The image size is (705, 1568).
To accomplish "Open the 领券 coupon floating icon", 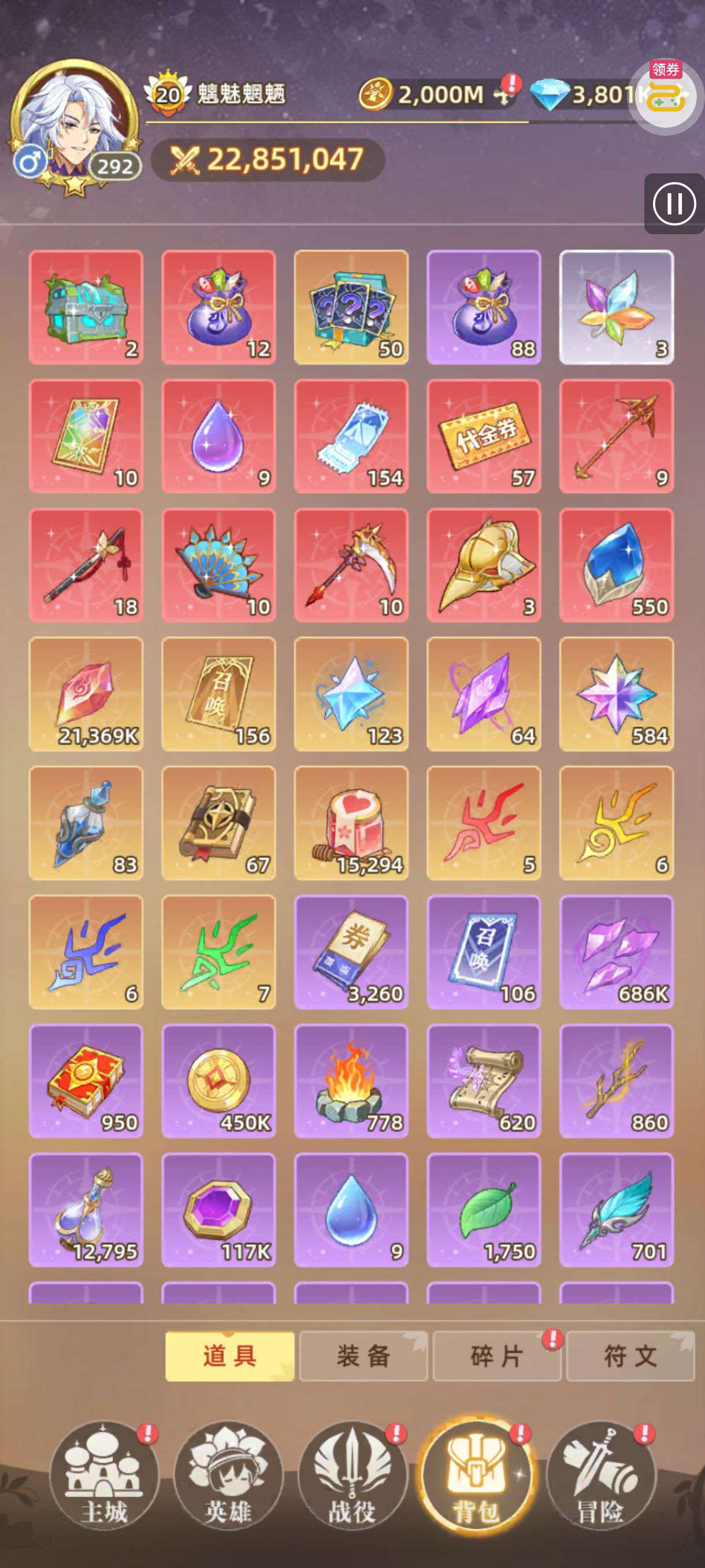I will (x=666, y=95).
